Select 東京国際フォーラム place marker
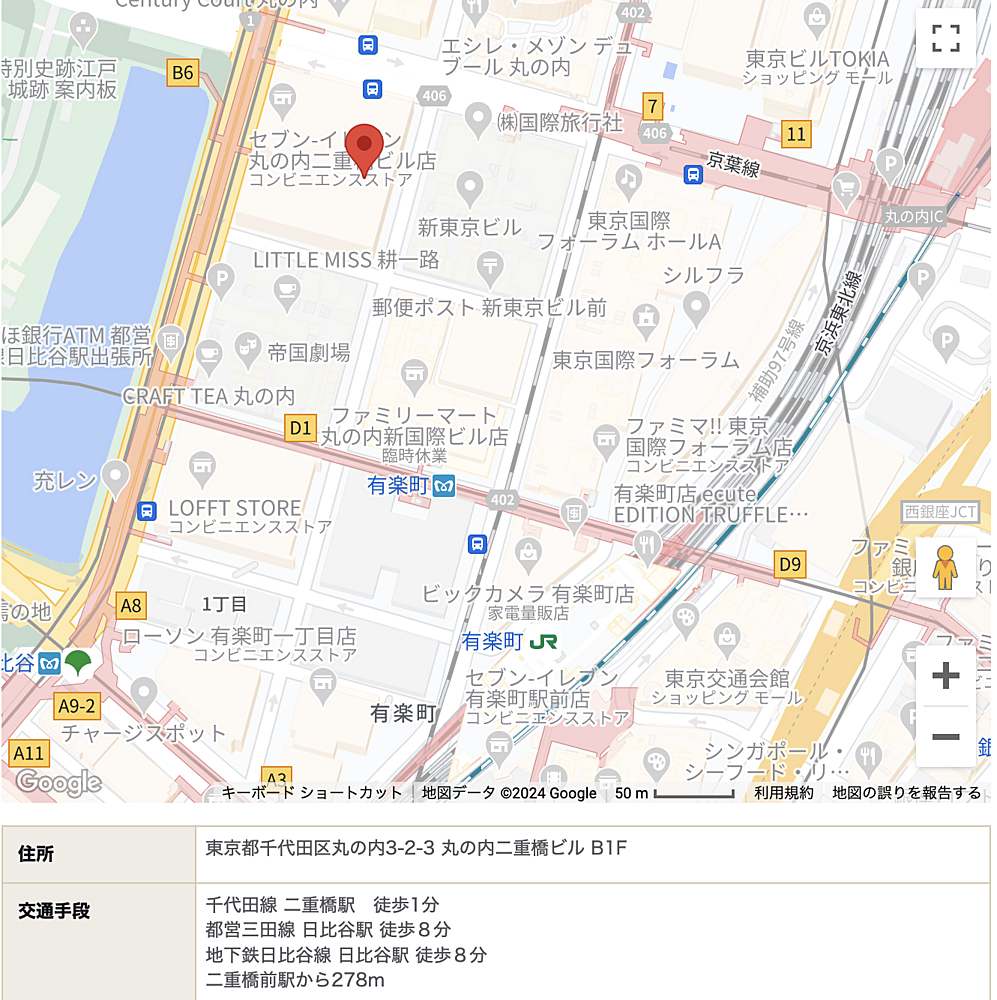The width and height of the screenshot is (997, 1000). (x=647, y=318)
